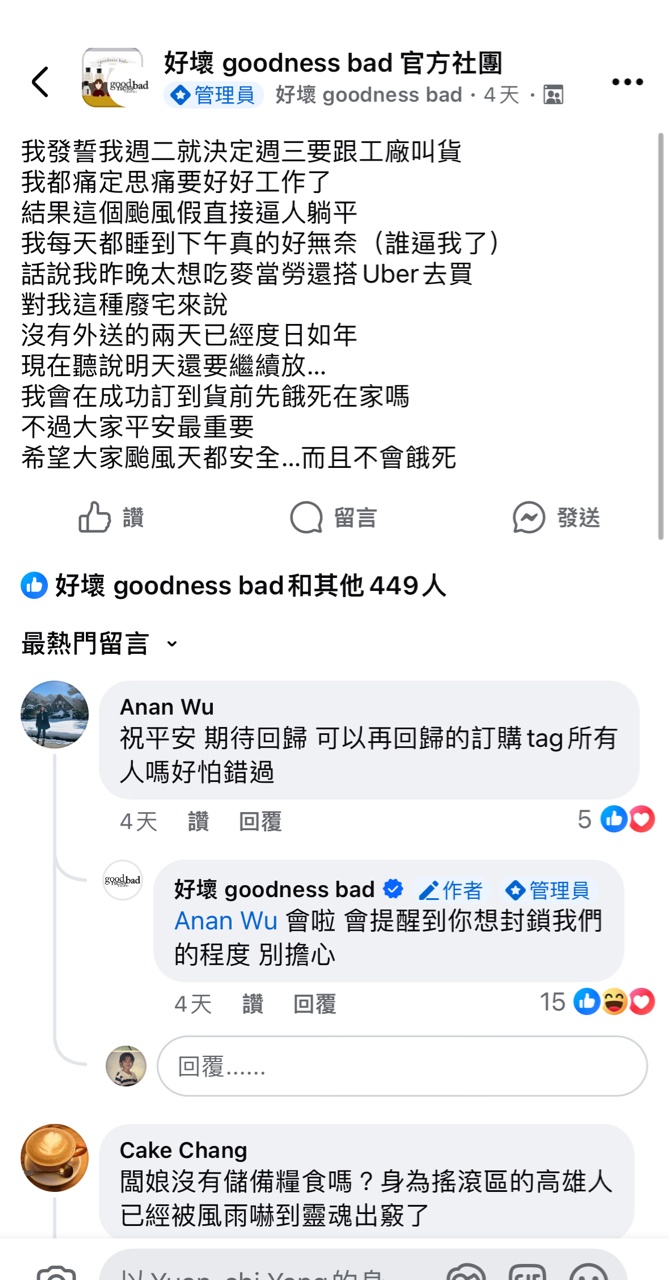Go back using the top-left arrow

tap(40, 81)
